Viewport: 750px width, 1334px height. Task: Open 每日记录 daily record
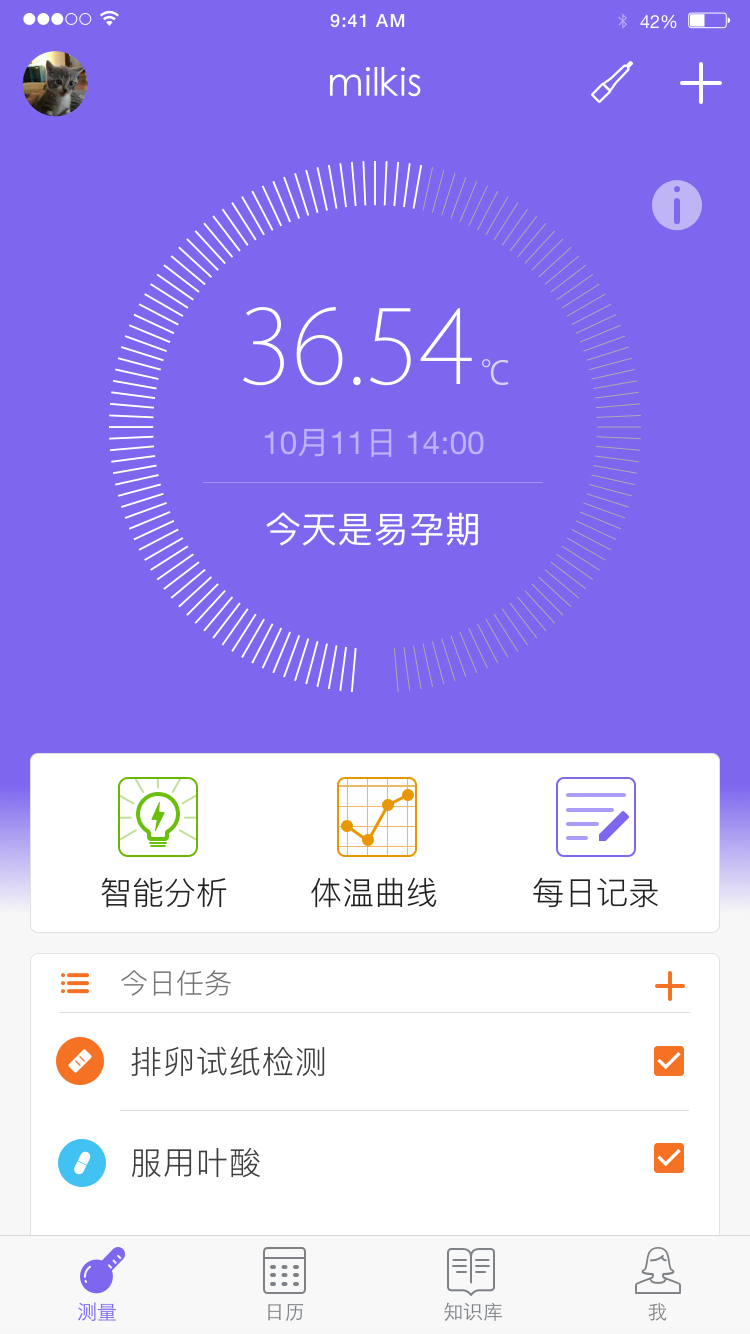tap(596, 843)
